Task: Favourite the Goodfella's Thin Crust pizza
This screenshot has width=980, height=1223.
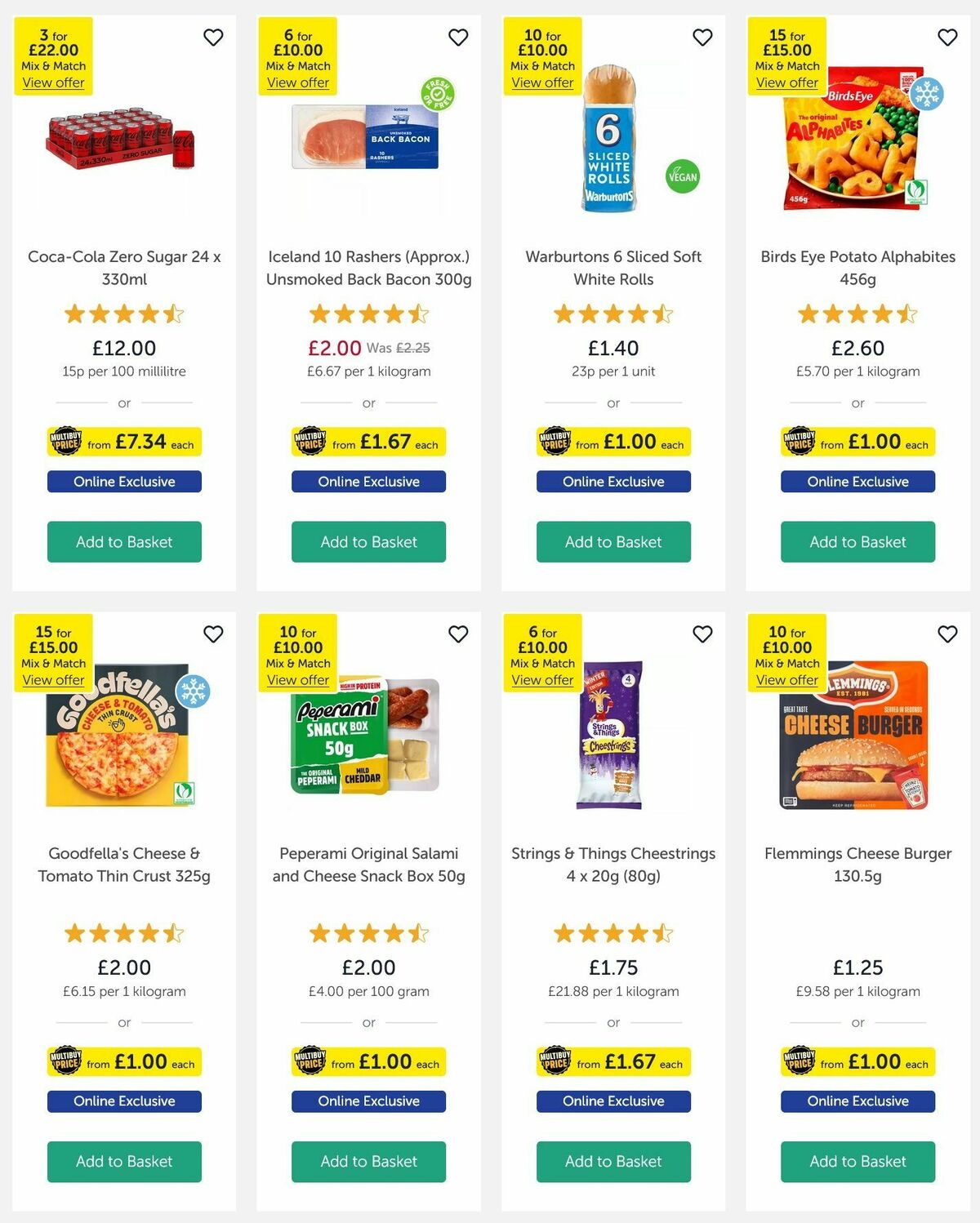Action: (x=213, y=634)
